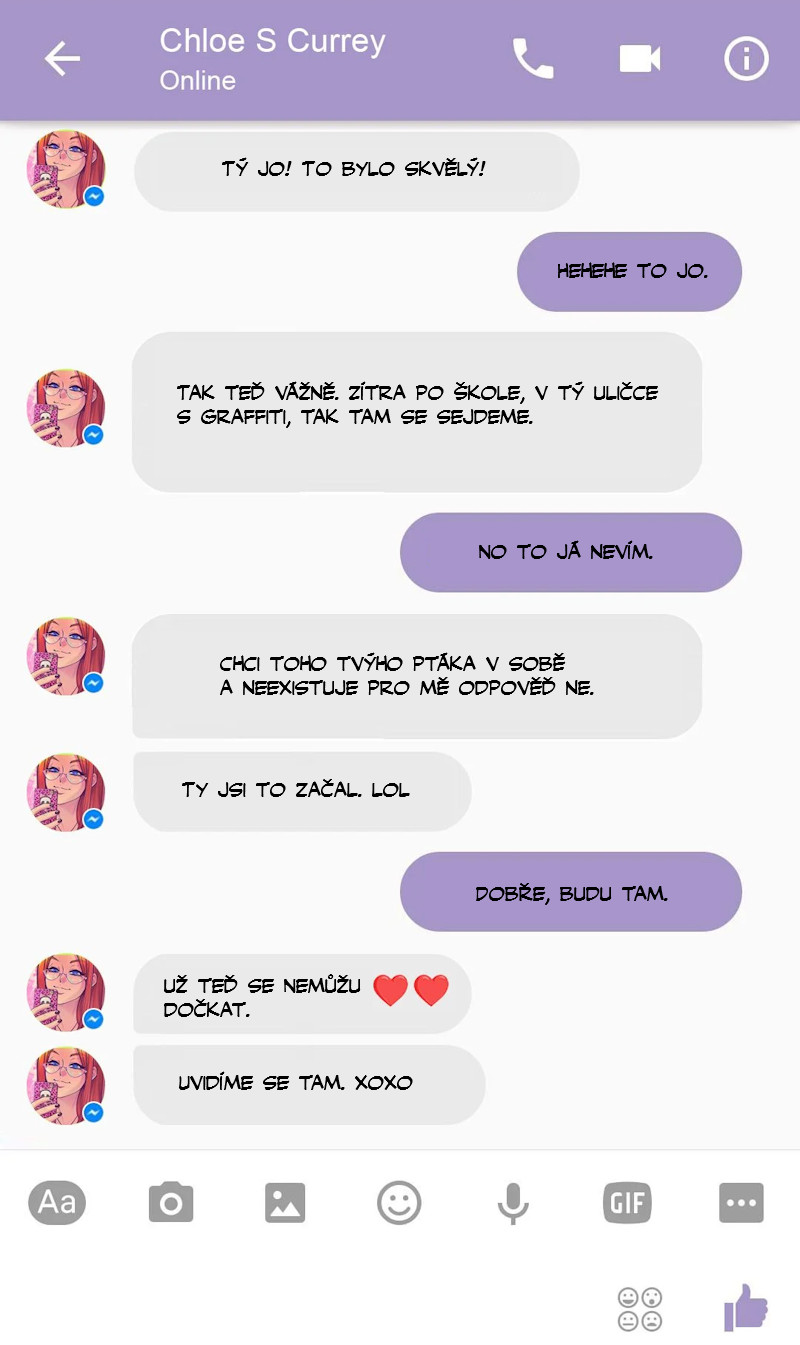
Task: Open conversation info details
Action: click(x=746, y=60)
